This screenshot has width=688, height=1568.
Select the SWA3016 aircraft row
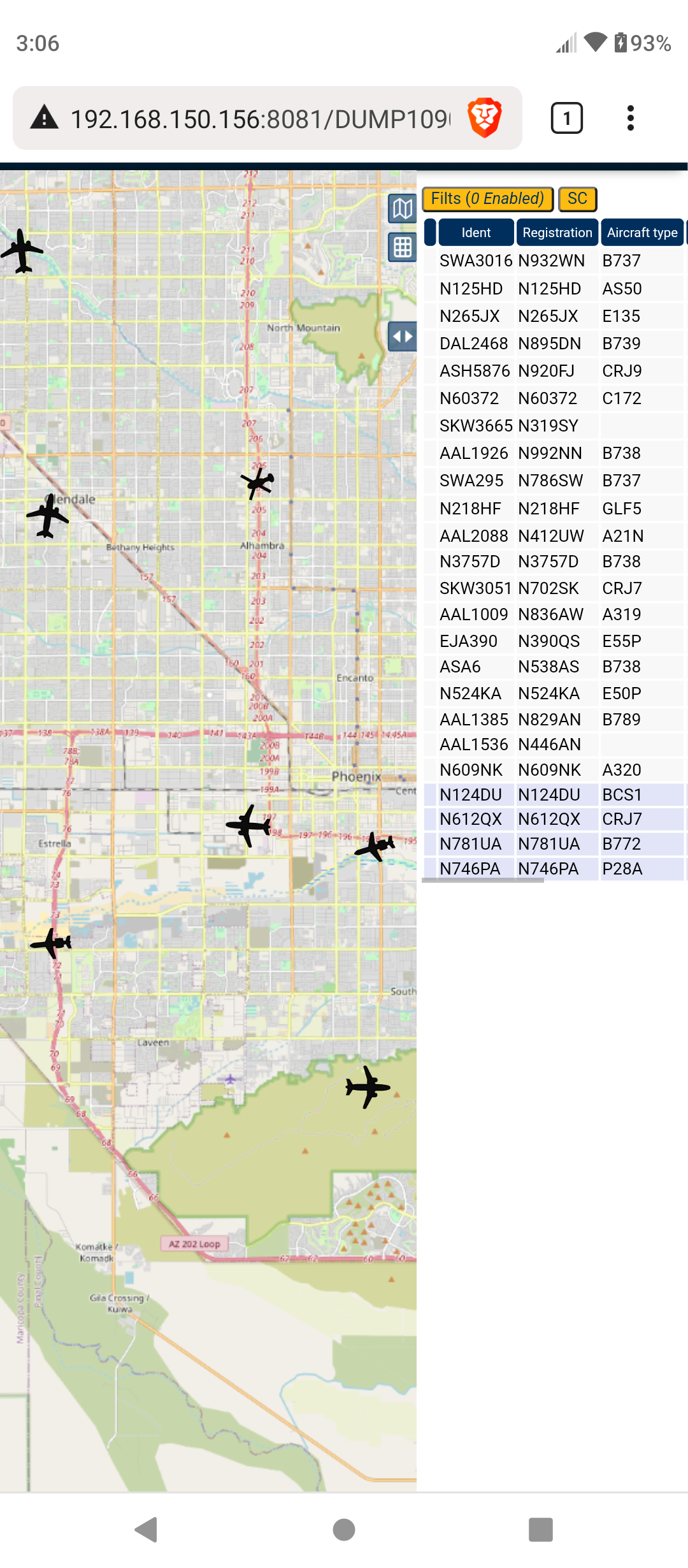tap(554, 261)
